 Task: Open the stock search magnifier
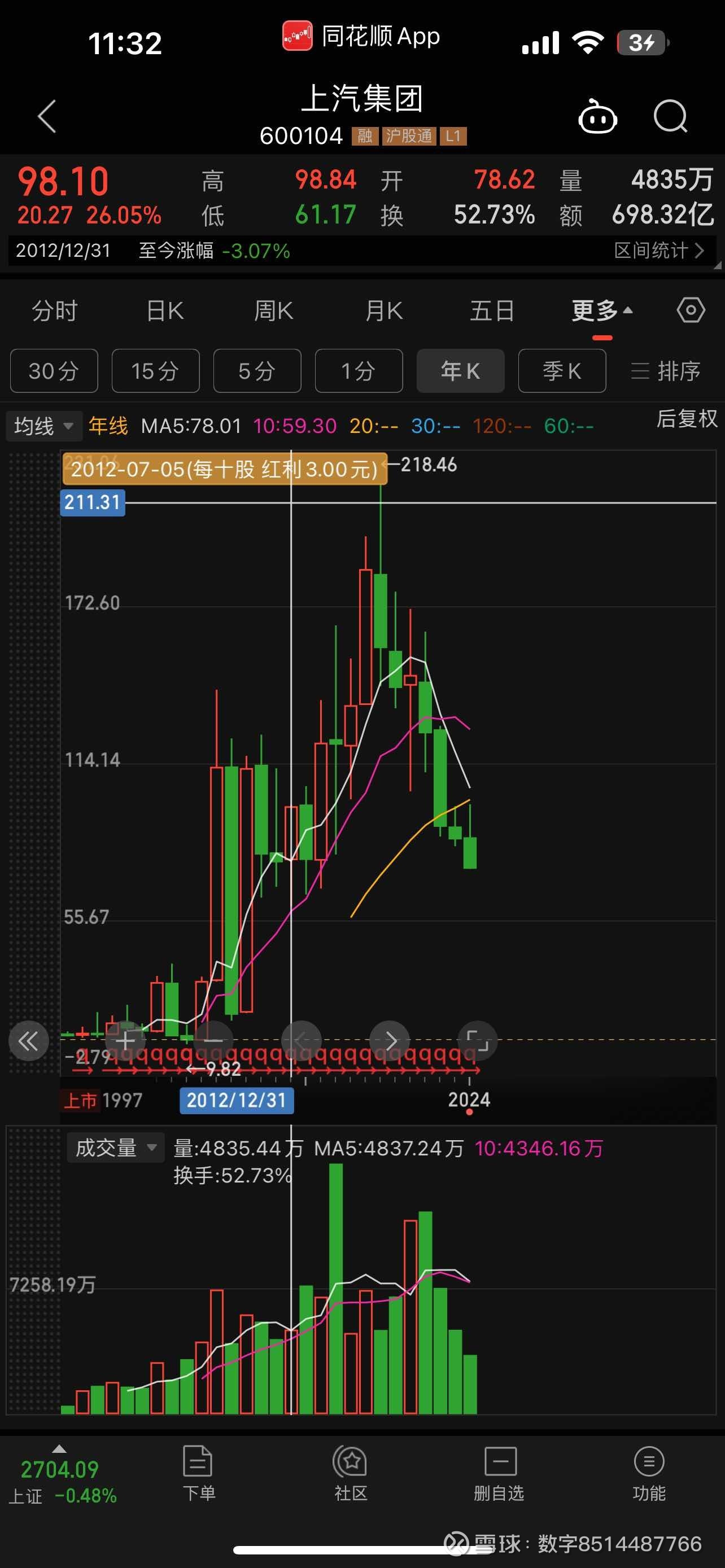[x=670, y=116]
